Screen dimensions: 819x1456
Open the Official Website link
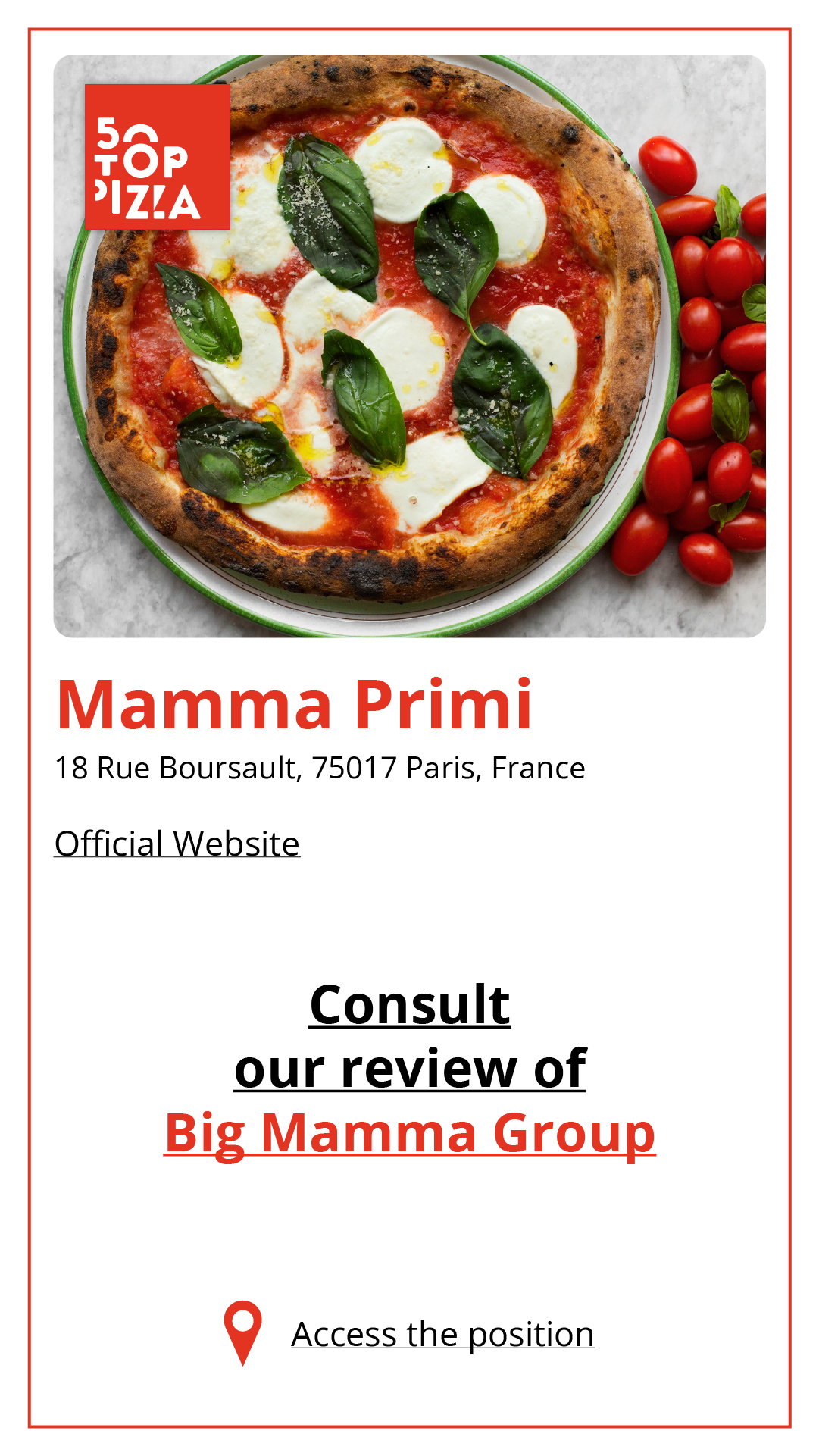[177, 844]
